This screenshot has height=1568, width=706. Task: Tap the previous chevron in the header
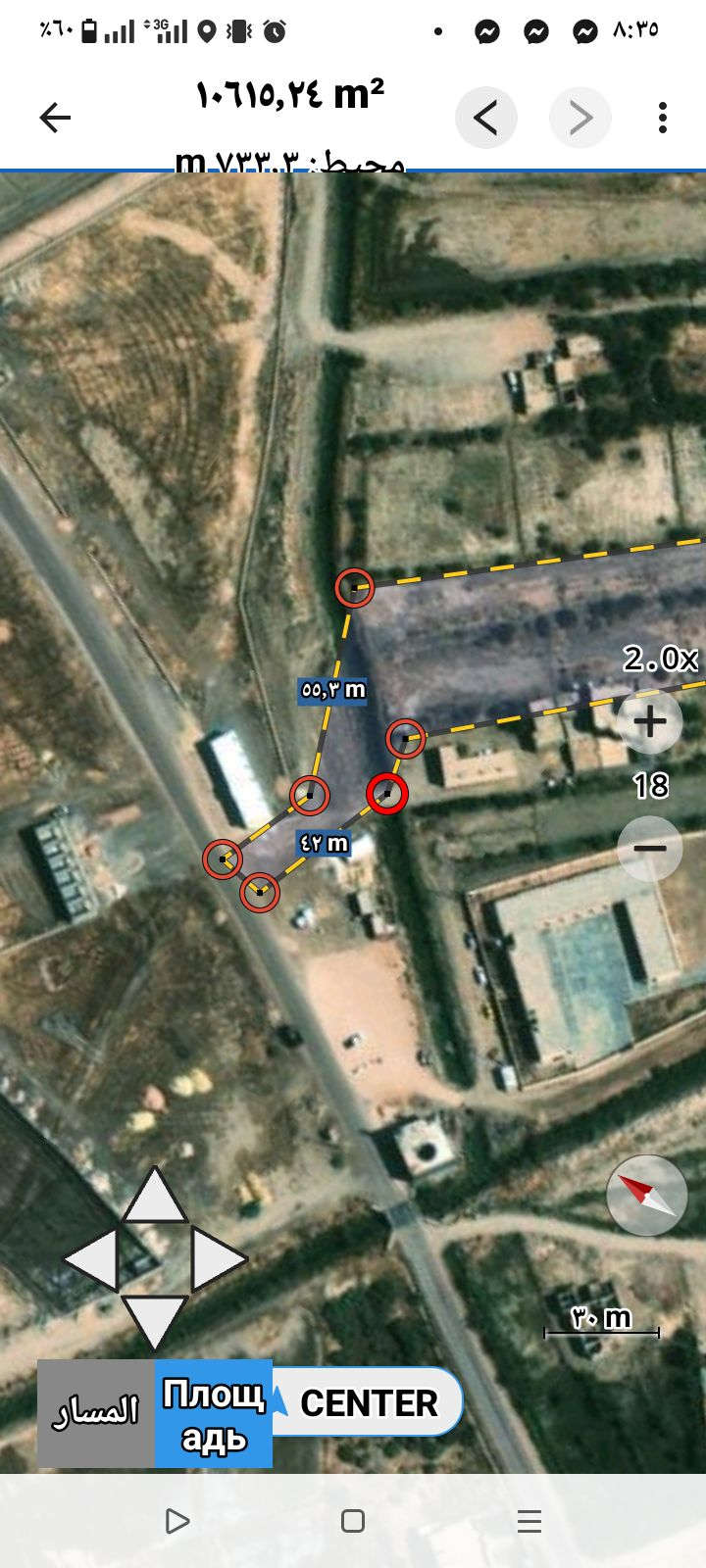(x=485, y=119)
